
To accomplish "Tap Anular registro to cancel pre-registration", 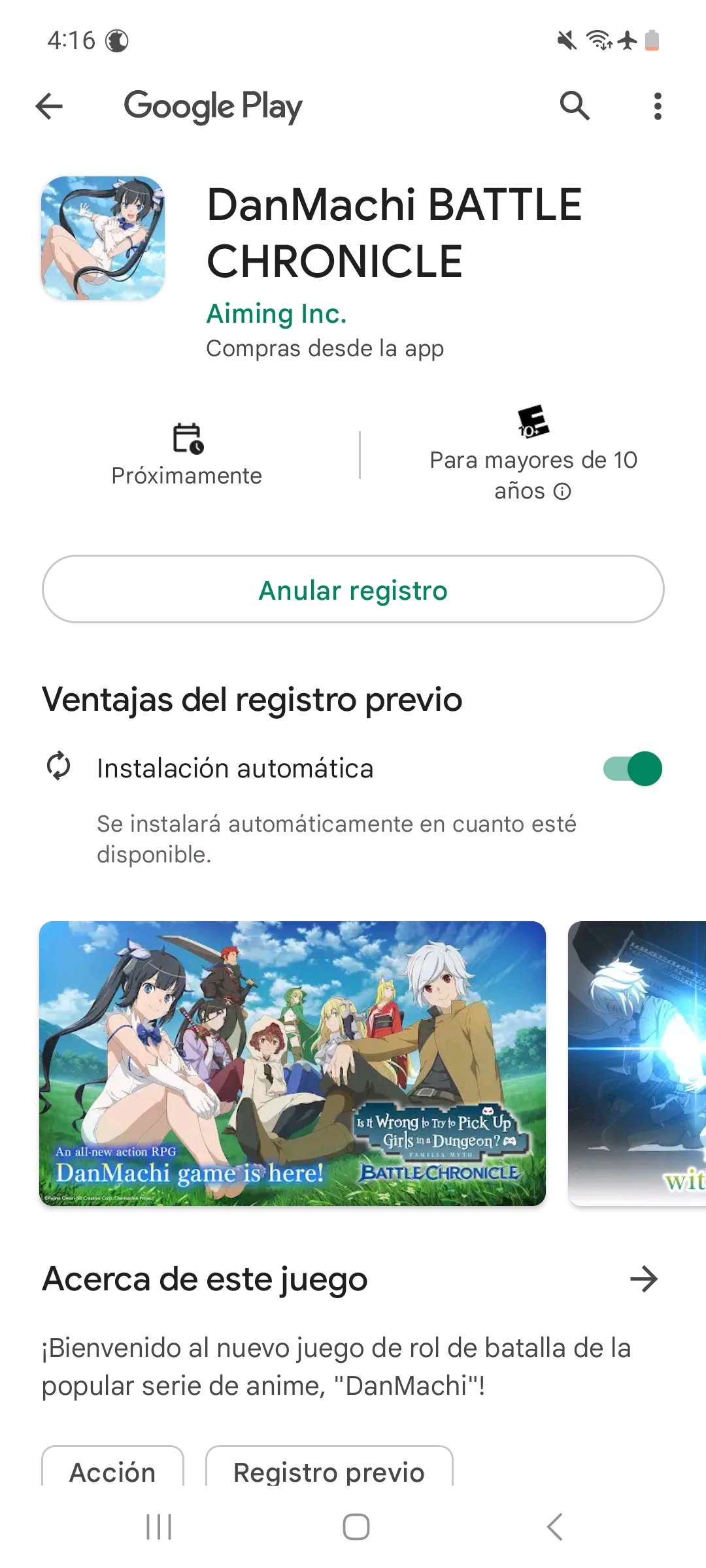I will pos(353,589).
